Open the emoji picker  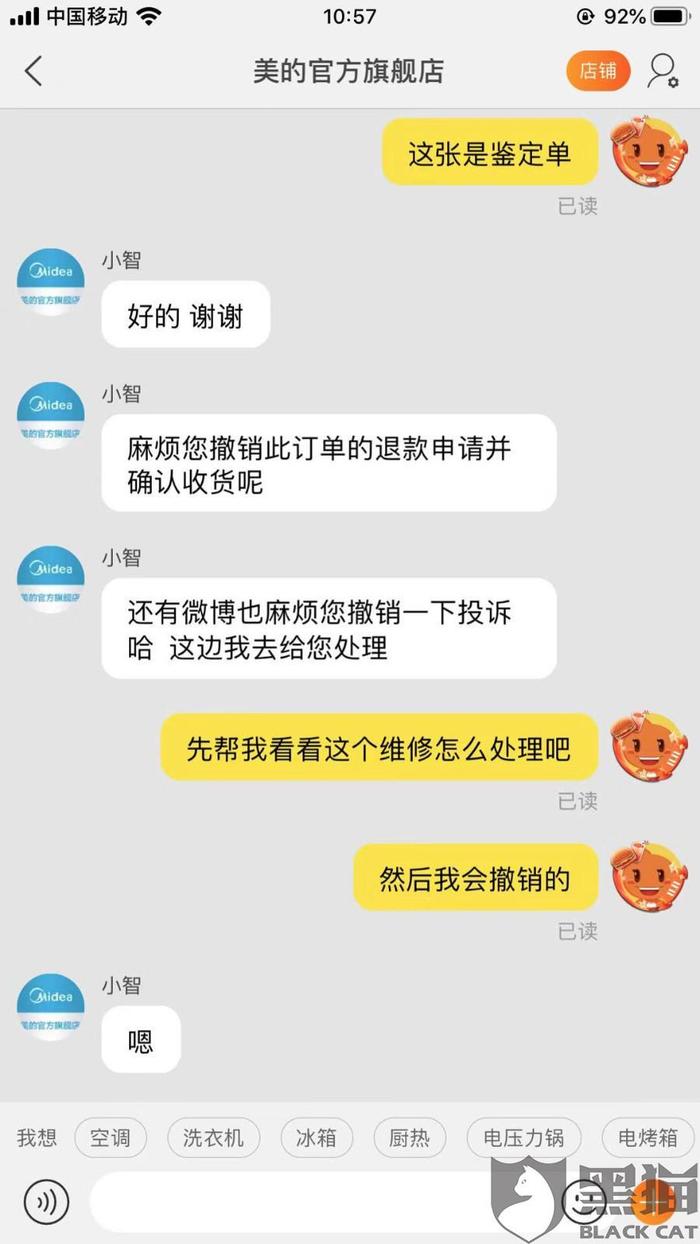point(586,1201)
